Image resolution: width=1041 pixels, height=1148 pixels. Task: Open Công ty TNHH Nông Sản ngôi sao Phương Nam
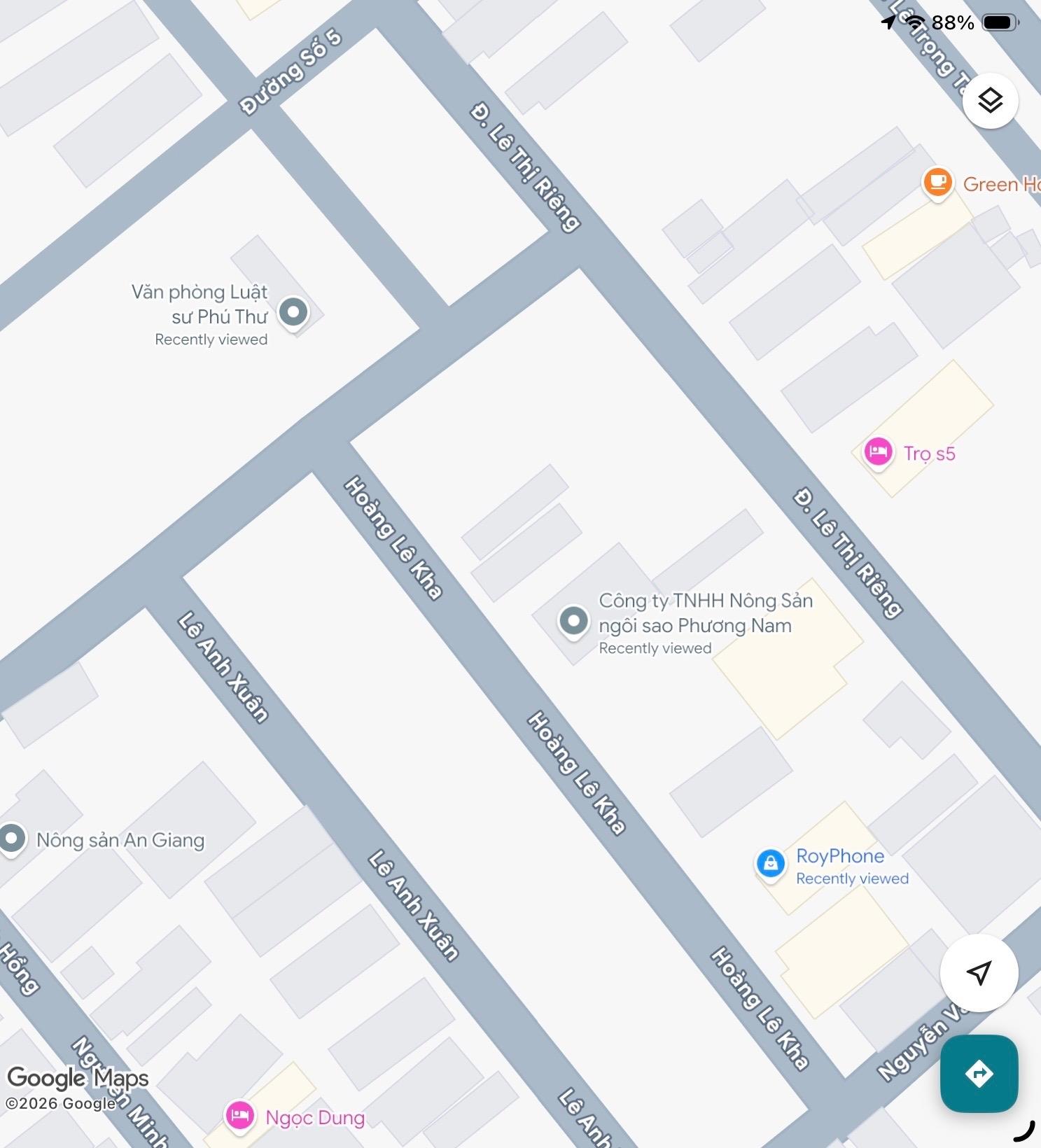tap(574, 620)
